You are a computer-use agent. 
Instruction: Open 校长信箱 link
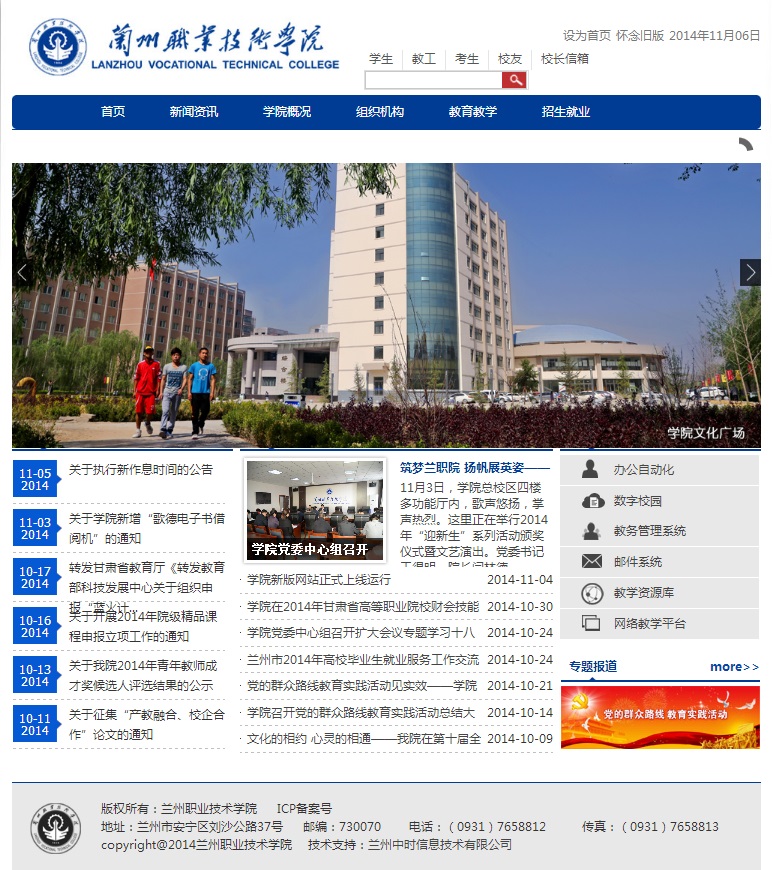[x=564, y=59]
